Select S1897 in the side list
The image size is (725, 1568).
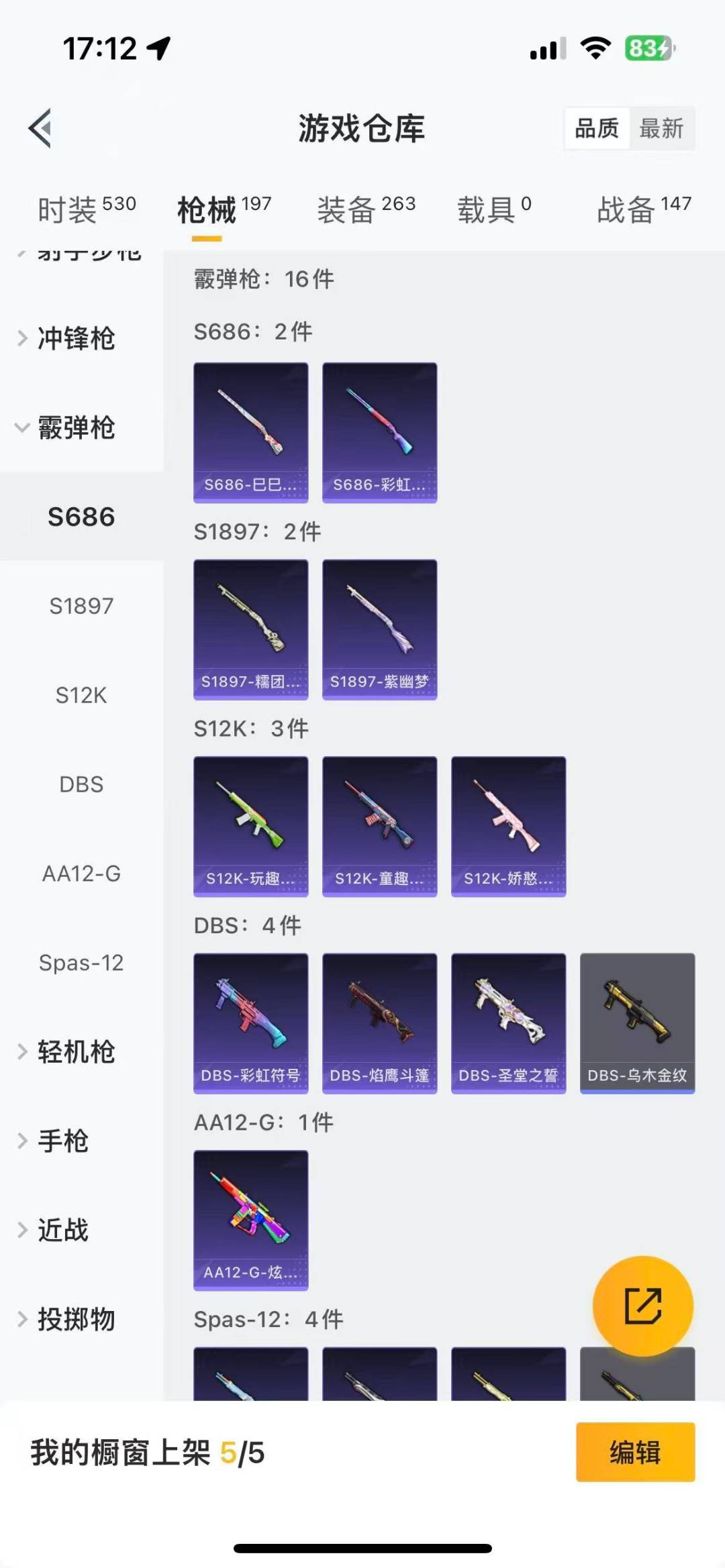coord(81,606)
